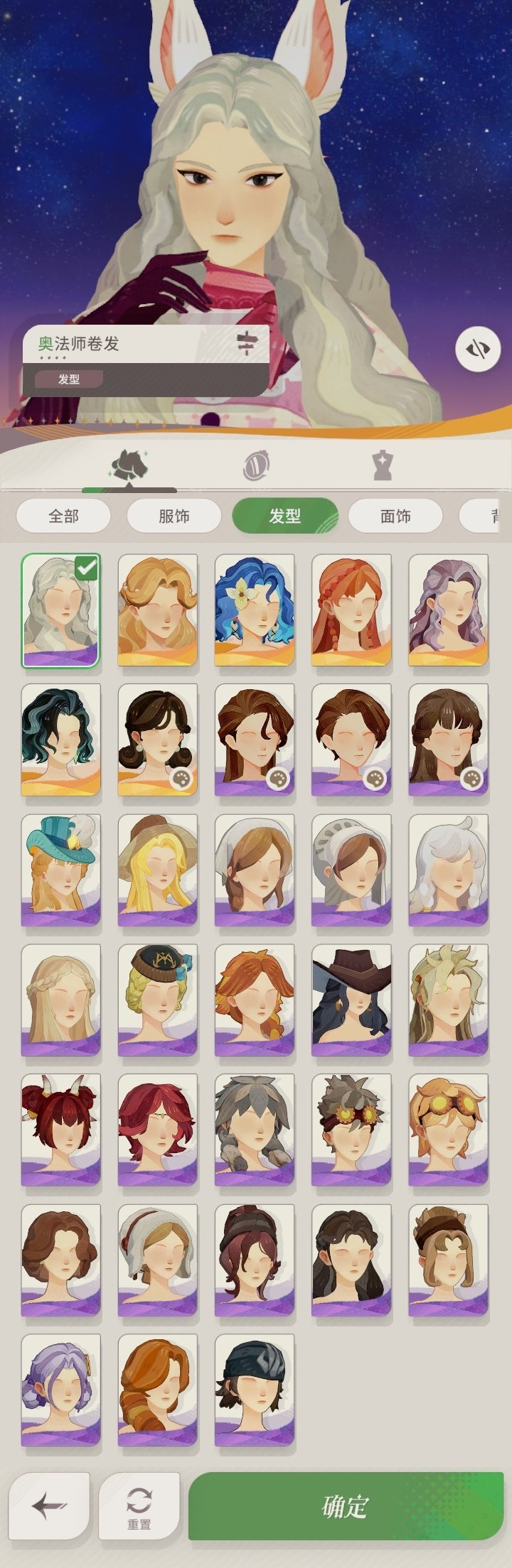Open the mannequin outfit tab

tap(383, 466)
